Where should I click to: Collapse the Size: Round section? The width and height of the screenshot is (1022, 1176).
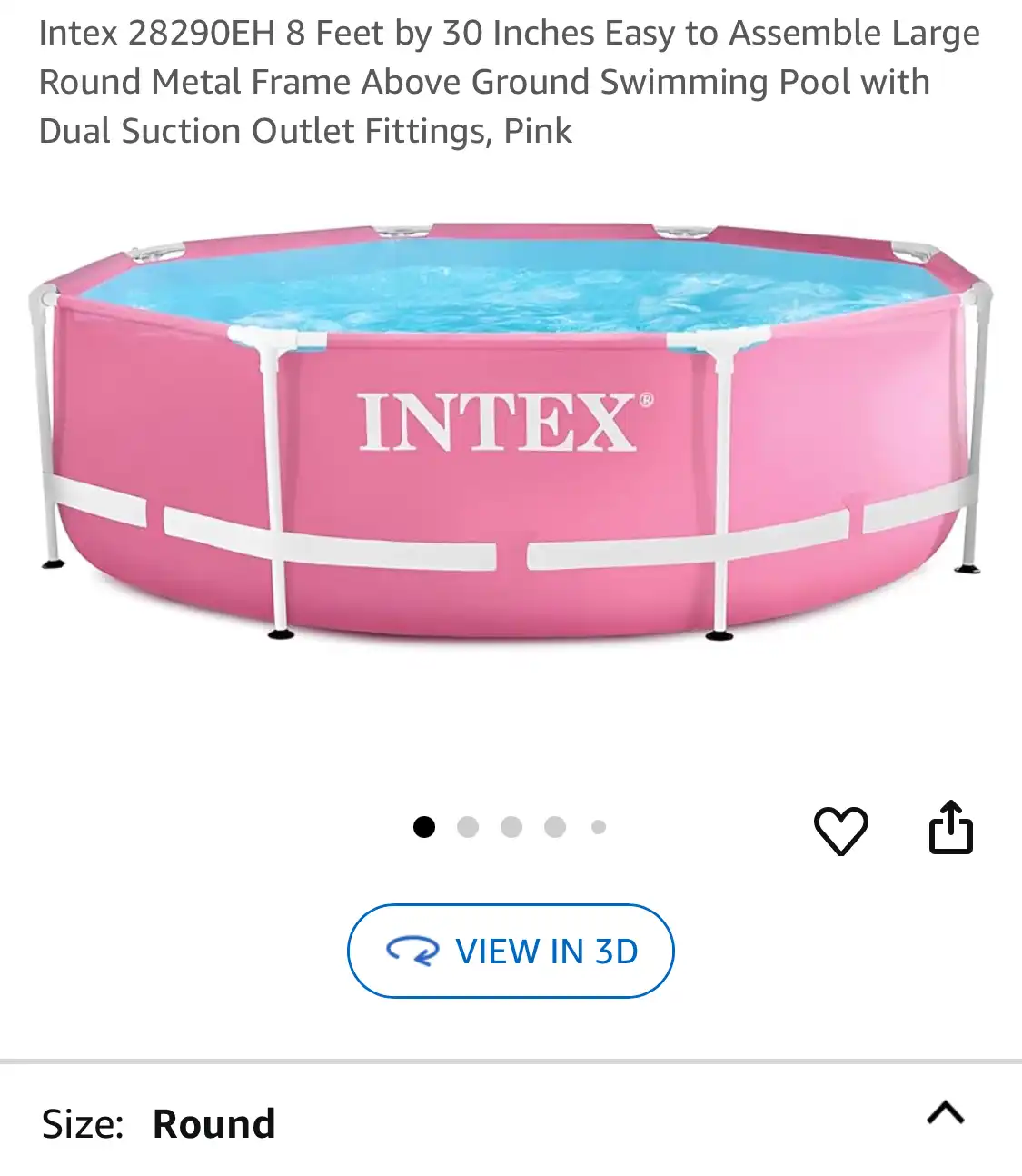pos(945,1113)
